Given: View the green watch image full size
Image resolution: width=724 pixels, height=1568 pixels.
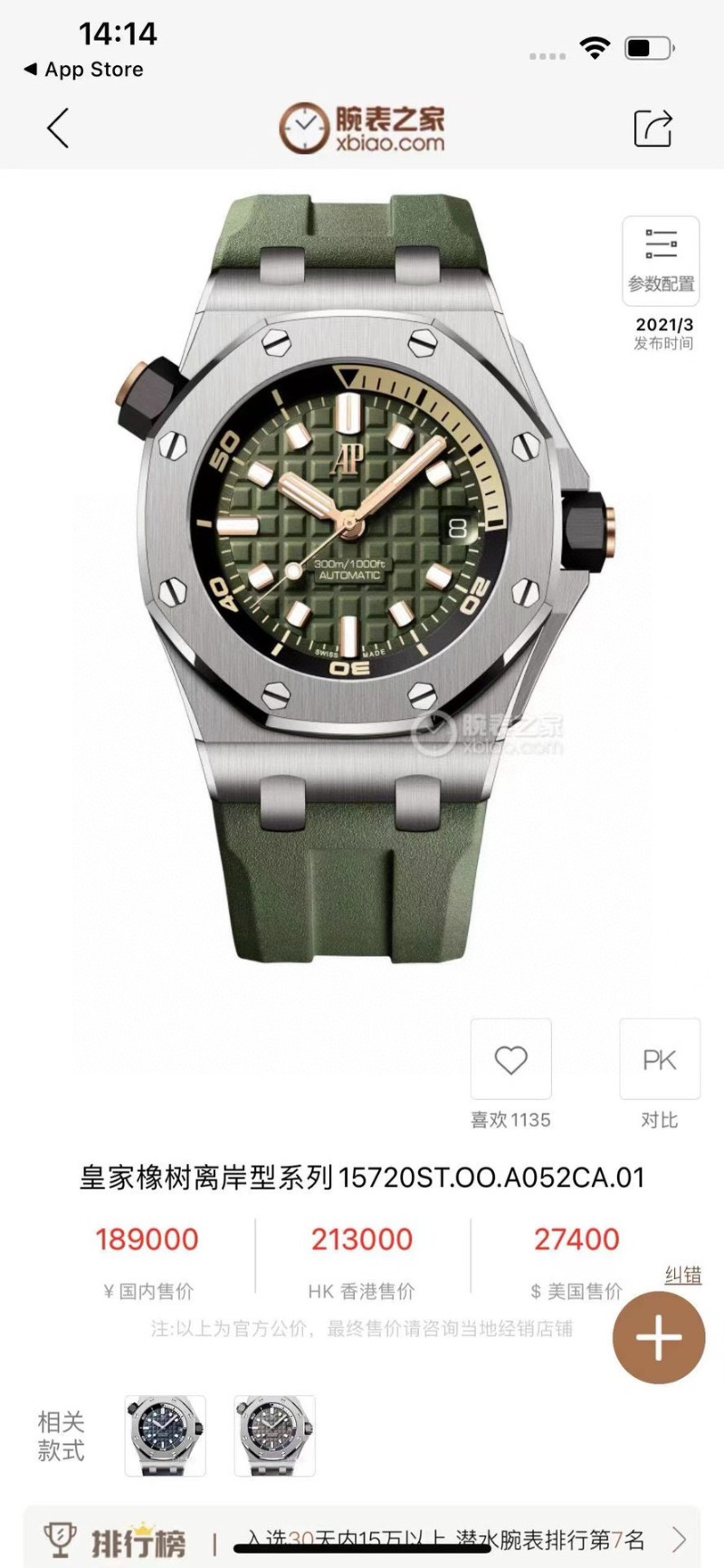Looking at the screenshot, I should pos(362,579).
